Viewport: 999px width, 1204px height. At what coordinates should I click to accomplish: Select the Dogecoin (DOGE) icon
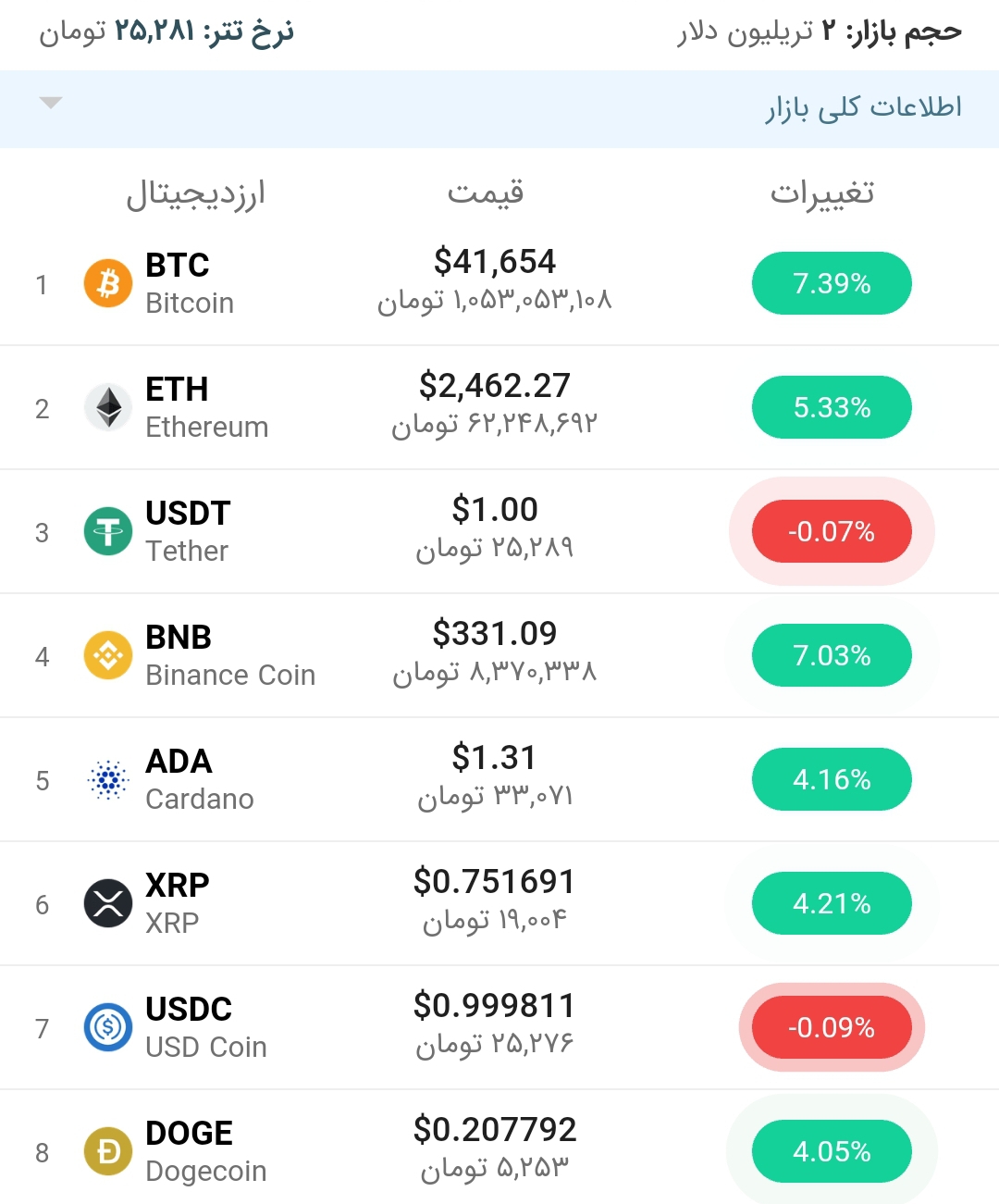point(107,1151)
